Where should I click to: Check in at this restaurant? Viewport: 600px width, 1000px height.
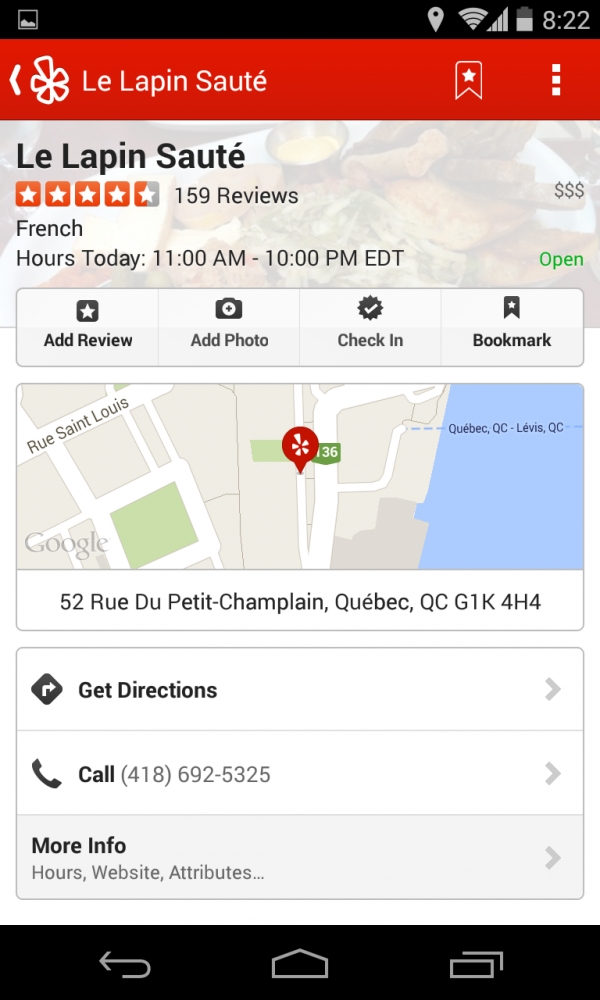point(370,327)
